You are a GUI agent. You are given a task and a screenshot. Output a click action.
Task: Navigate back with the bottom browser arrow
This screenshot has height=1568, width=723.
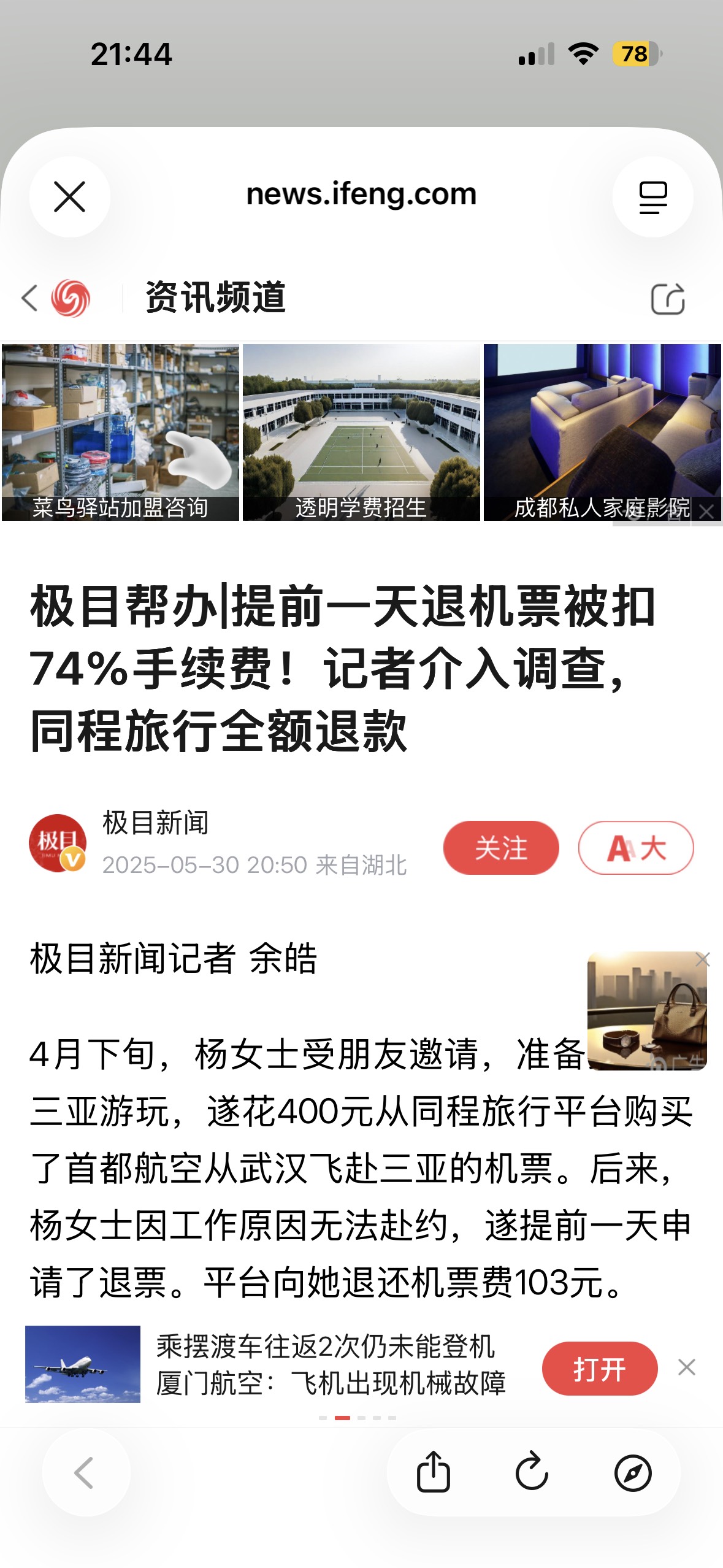[x=85, y=1473]
